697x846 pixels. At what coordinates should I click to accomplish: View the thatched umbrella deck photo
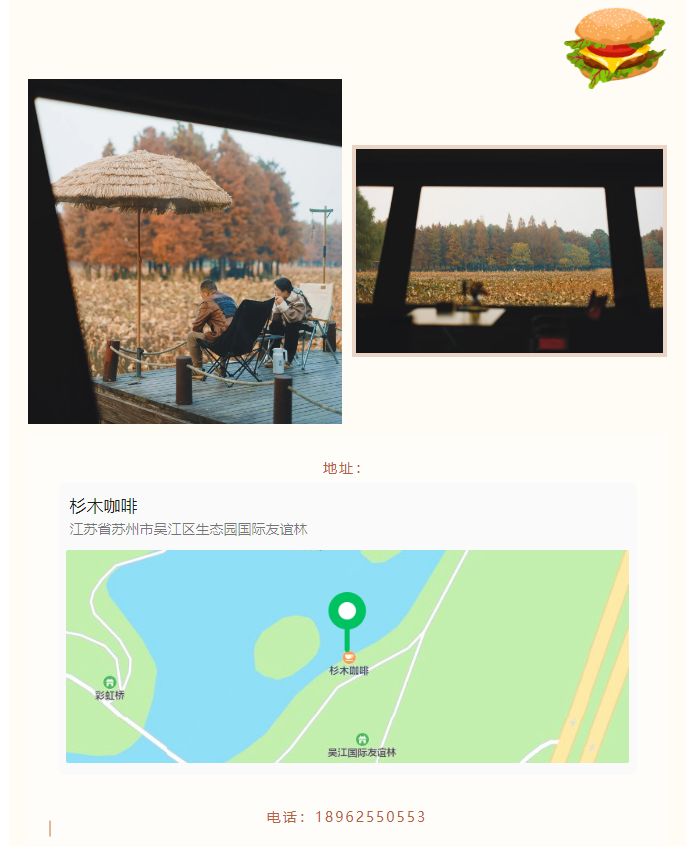pyautogui.click(x=185, y=252)
